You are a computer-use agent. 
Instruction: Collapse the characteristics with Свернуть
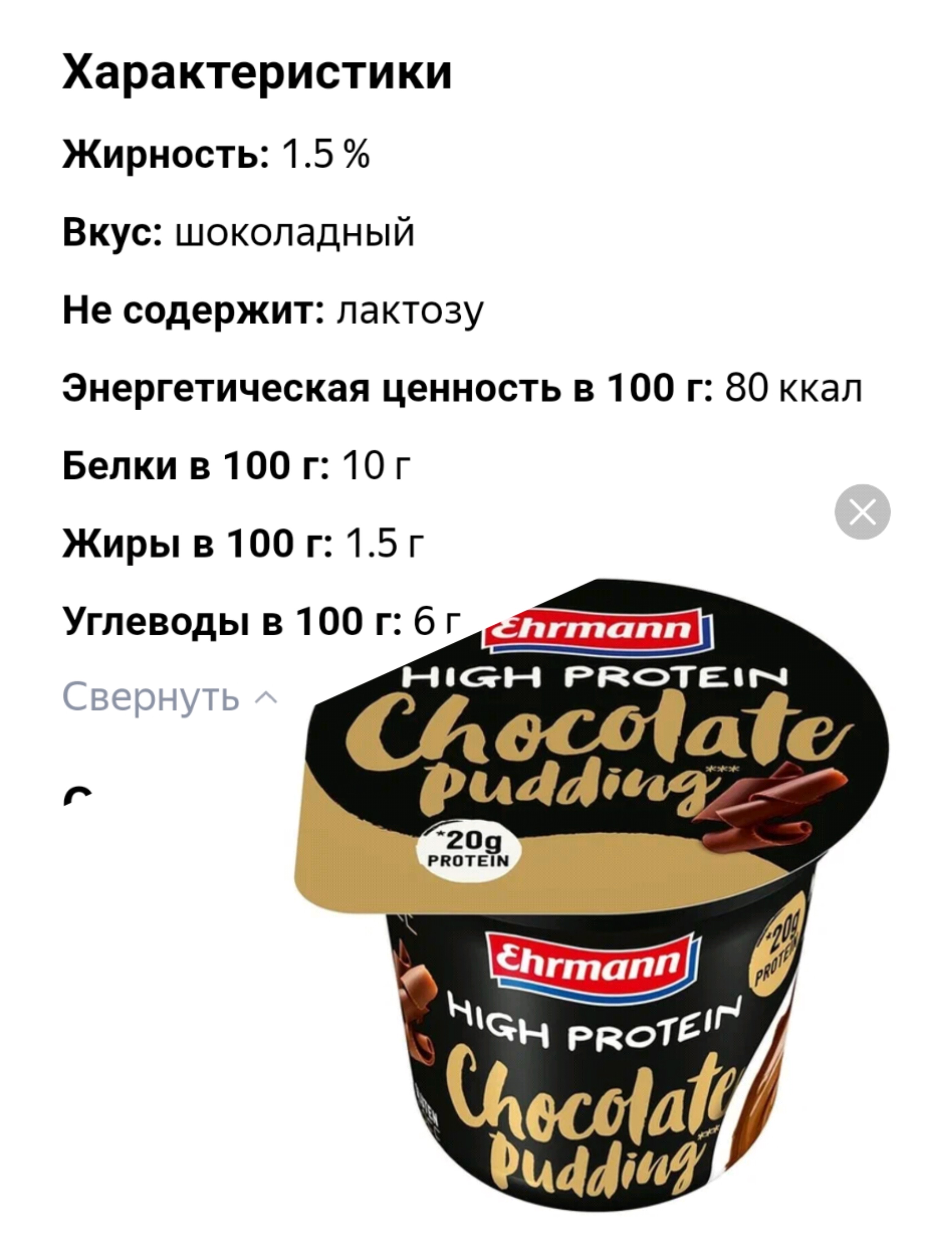click(x=169, y=697)
